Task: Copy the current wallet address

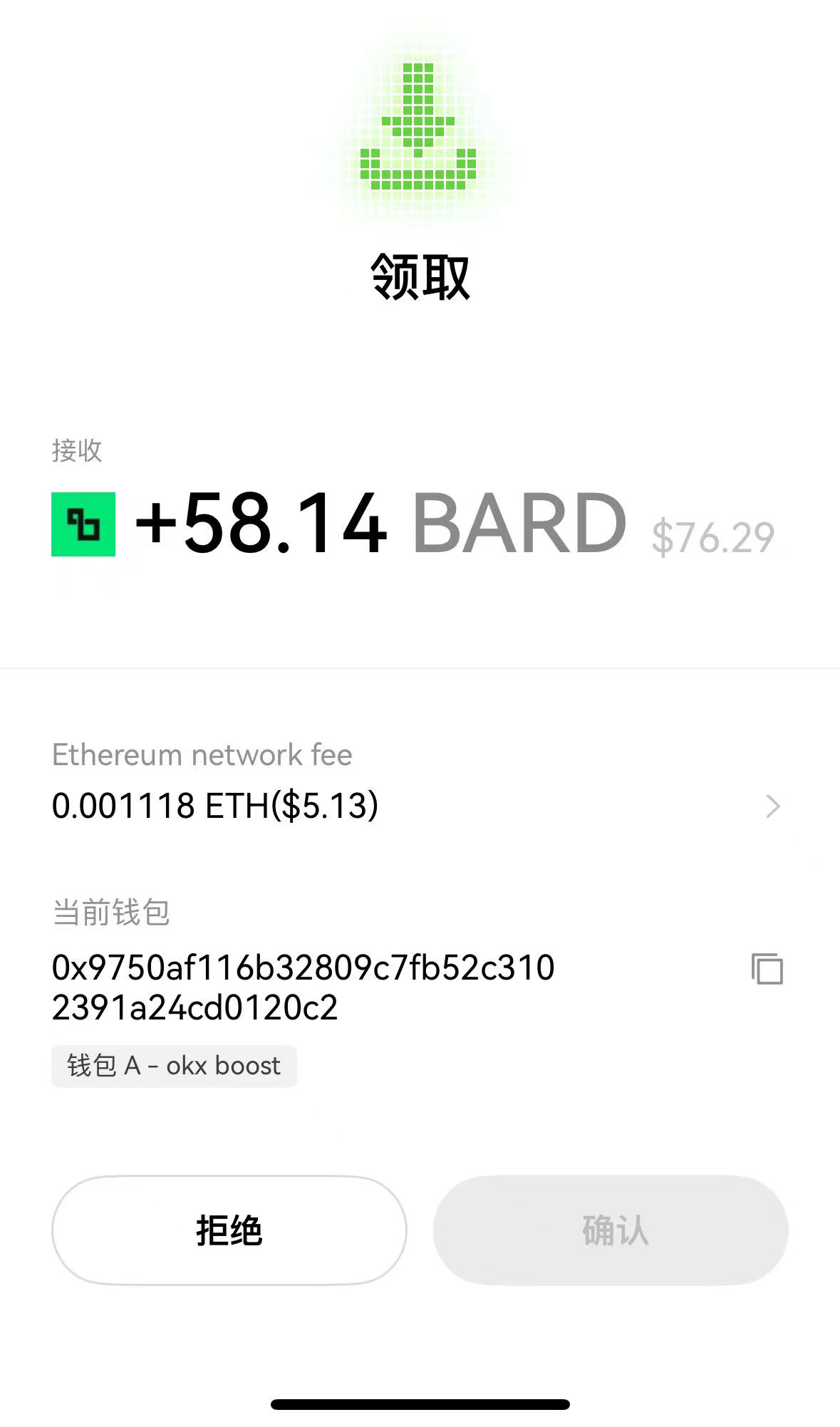Action: tap(767, 969)
